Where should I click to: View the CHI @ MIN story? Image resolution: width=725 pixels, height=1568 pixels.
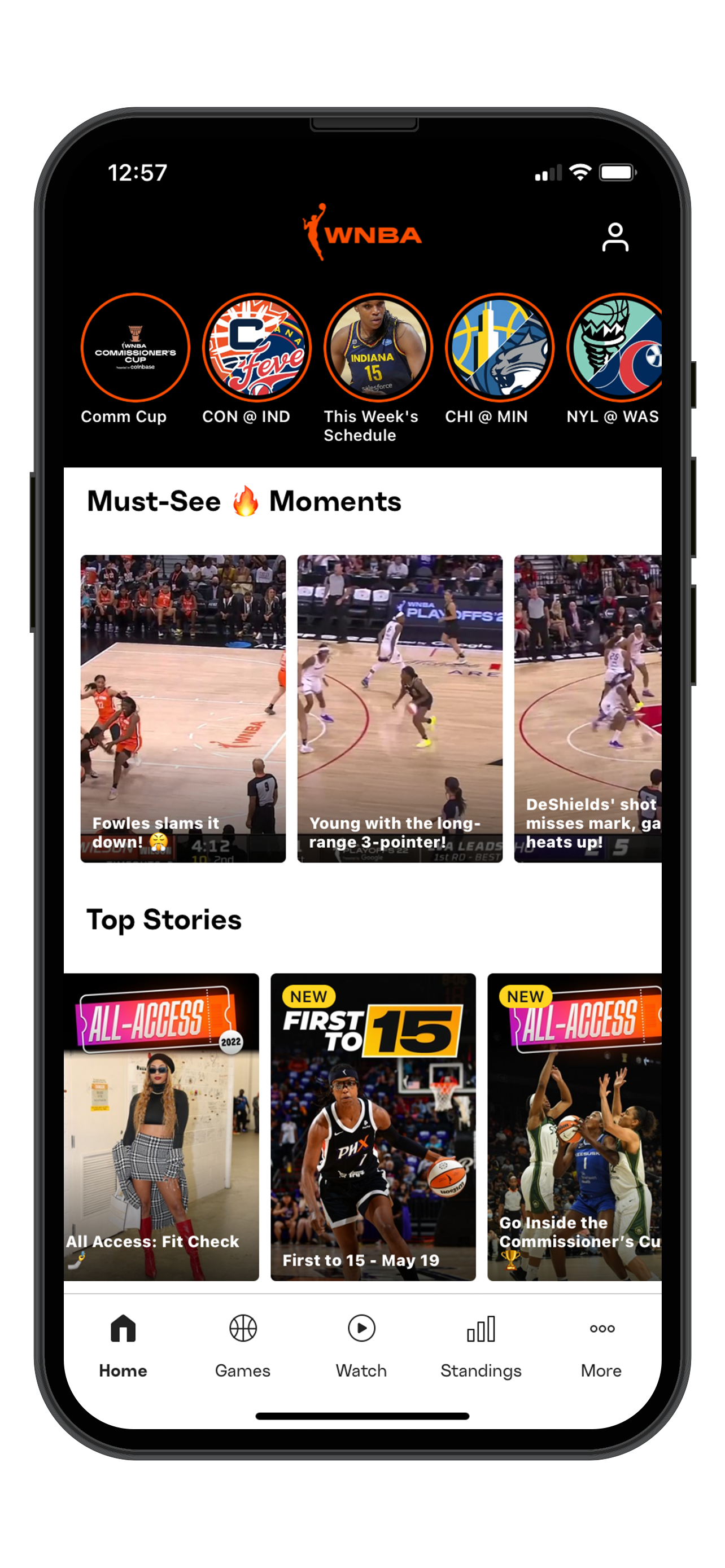[x=499, y=348]
